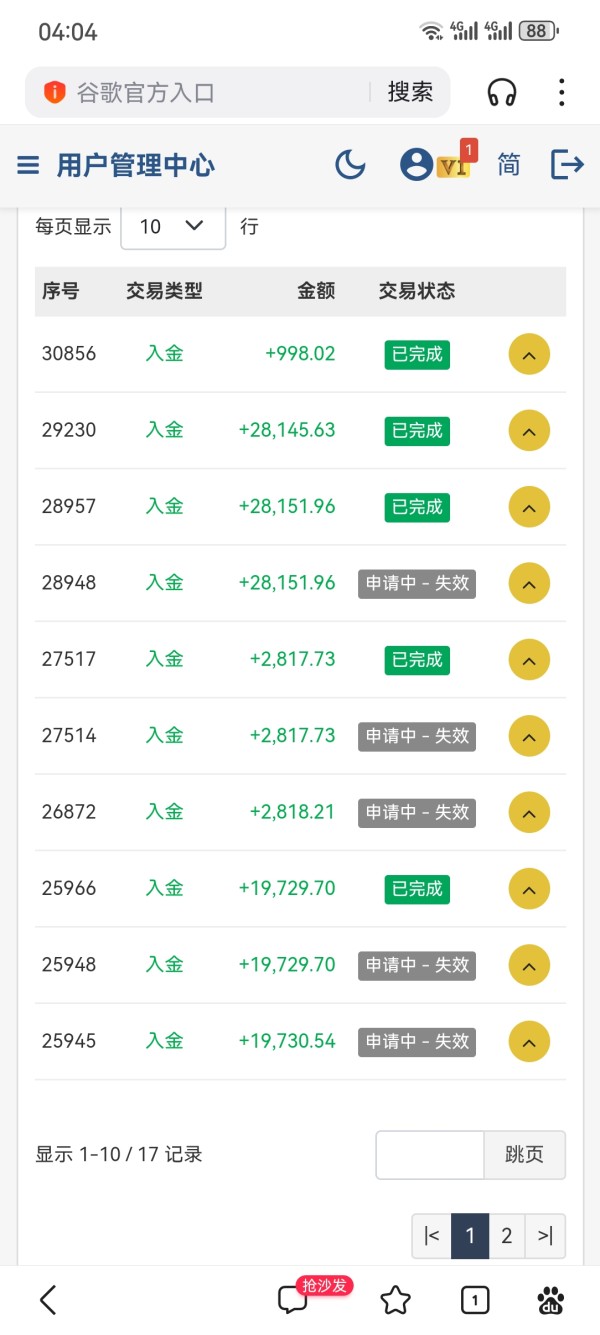Viewport: 600px width, 1335px height.
Task: Switch language via the 简 button
Action: (x=508, y=164)
